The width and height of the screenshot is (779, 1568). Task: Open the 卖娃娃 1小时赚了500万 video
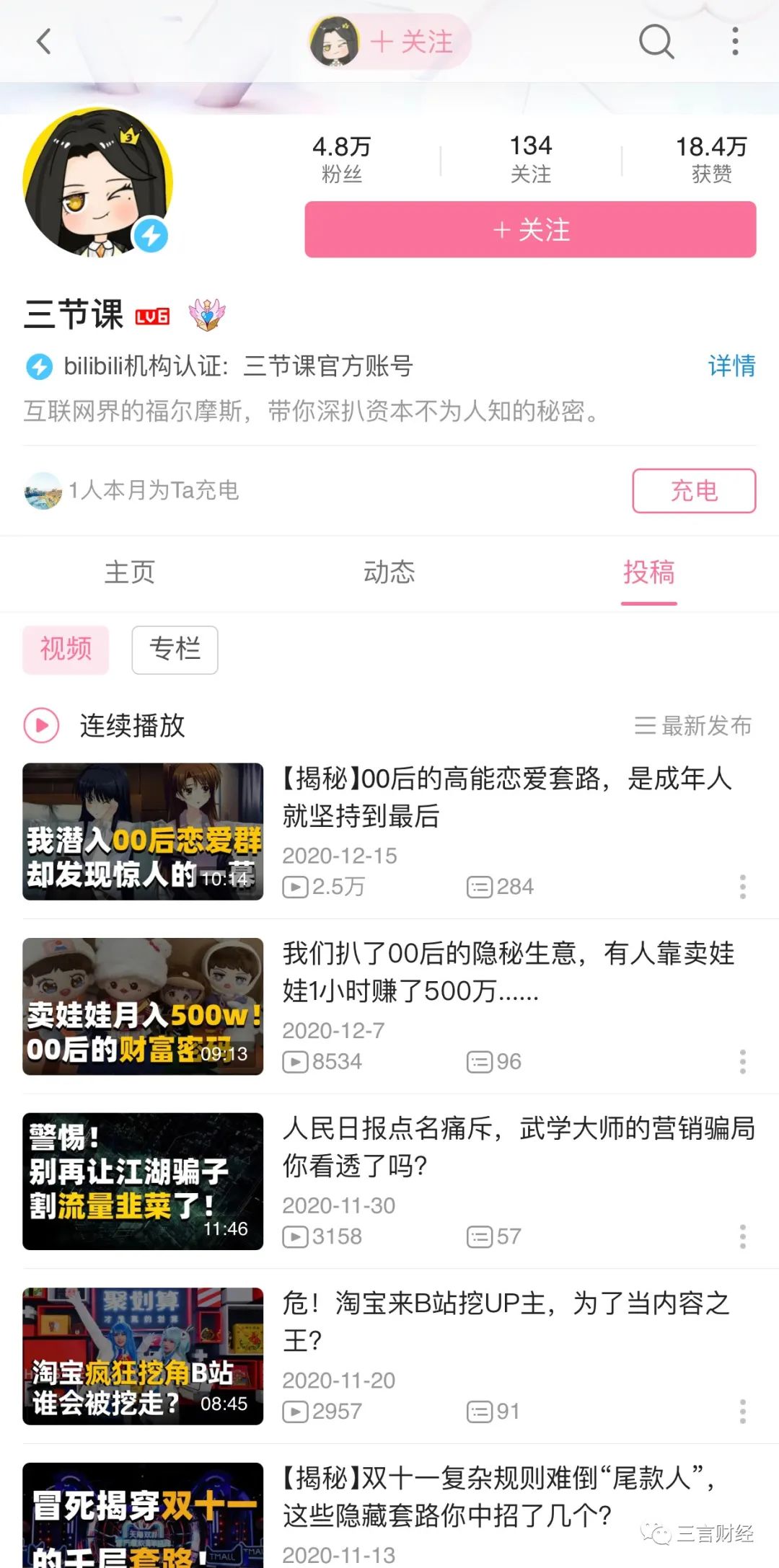click(505, 972)
